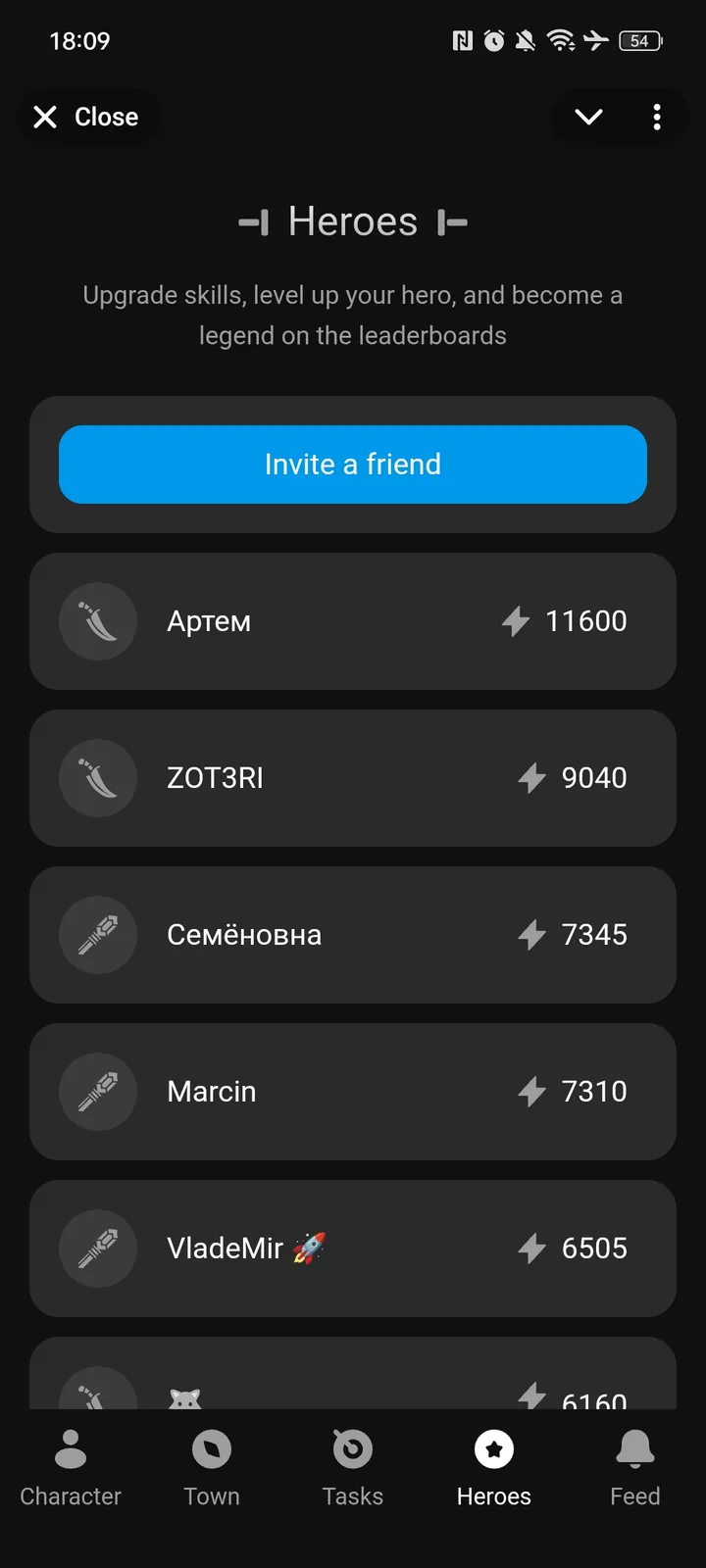Screen dimensions: 706x1568
Task: Open ZOT3RI's leaderboard entry
Action: [x=353, y=777]
